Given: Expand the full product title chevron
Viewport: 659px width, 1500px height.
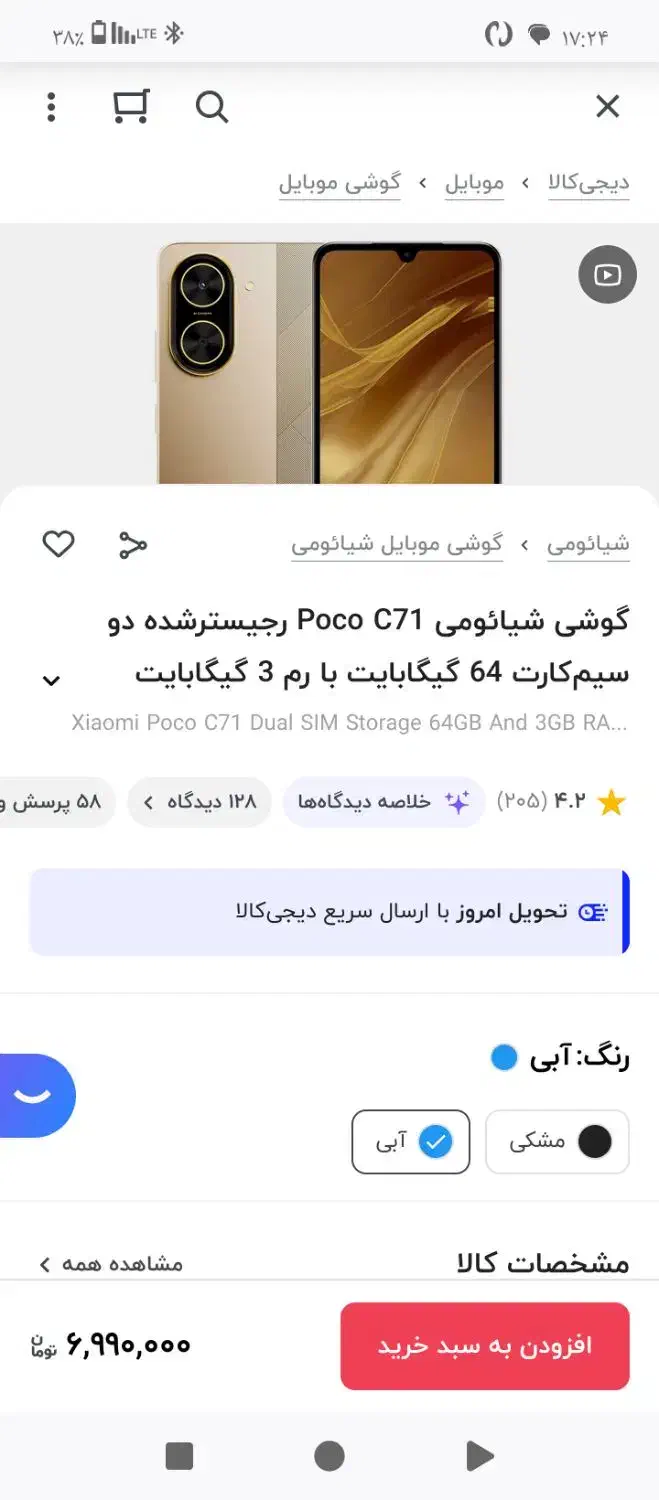Looking at the screenshot, I should click(51, 681).
